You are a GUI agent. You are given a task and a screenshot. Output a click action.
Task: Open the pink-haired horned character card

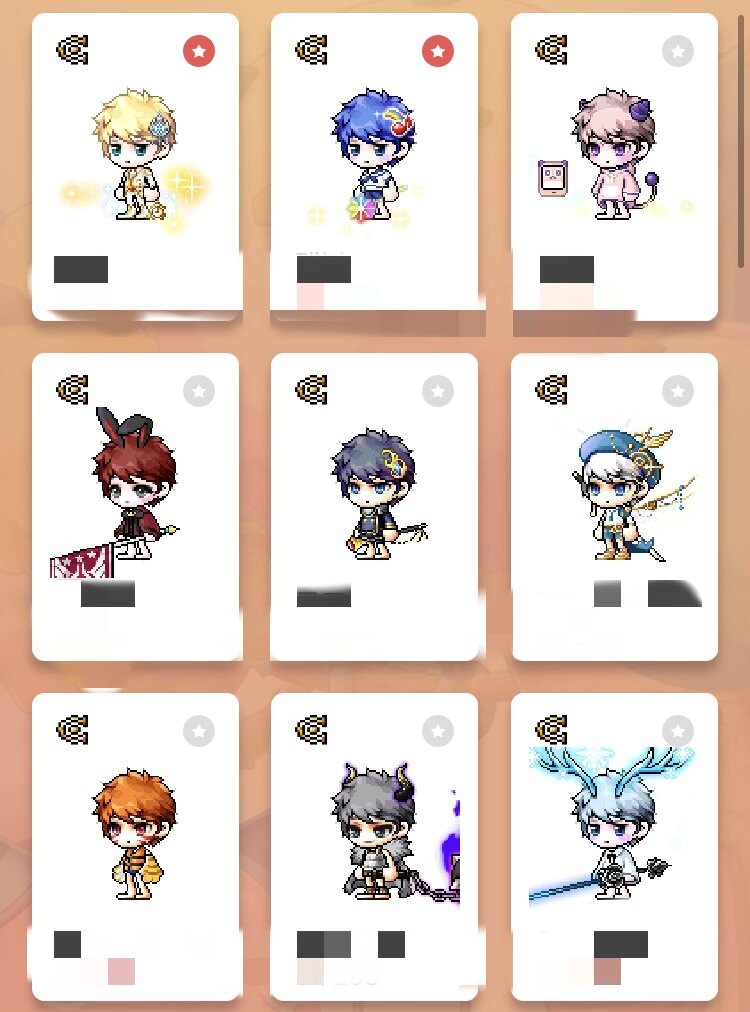pos(614,160)
